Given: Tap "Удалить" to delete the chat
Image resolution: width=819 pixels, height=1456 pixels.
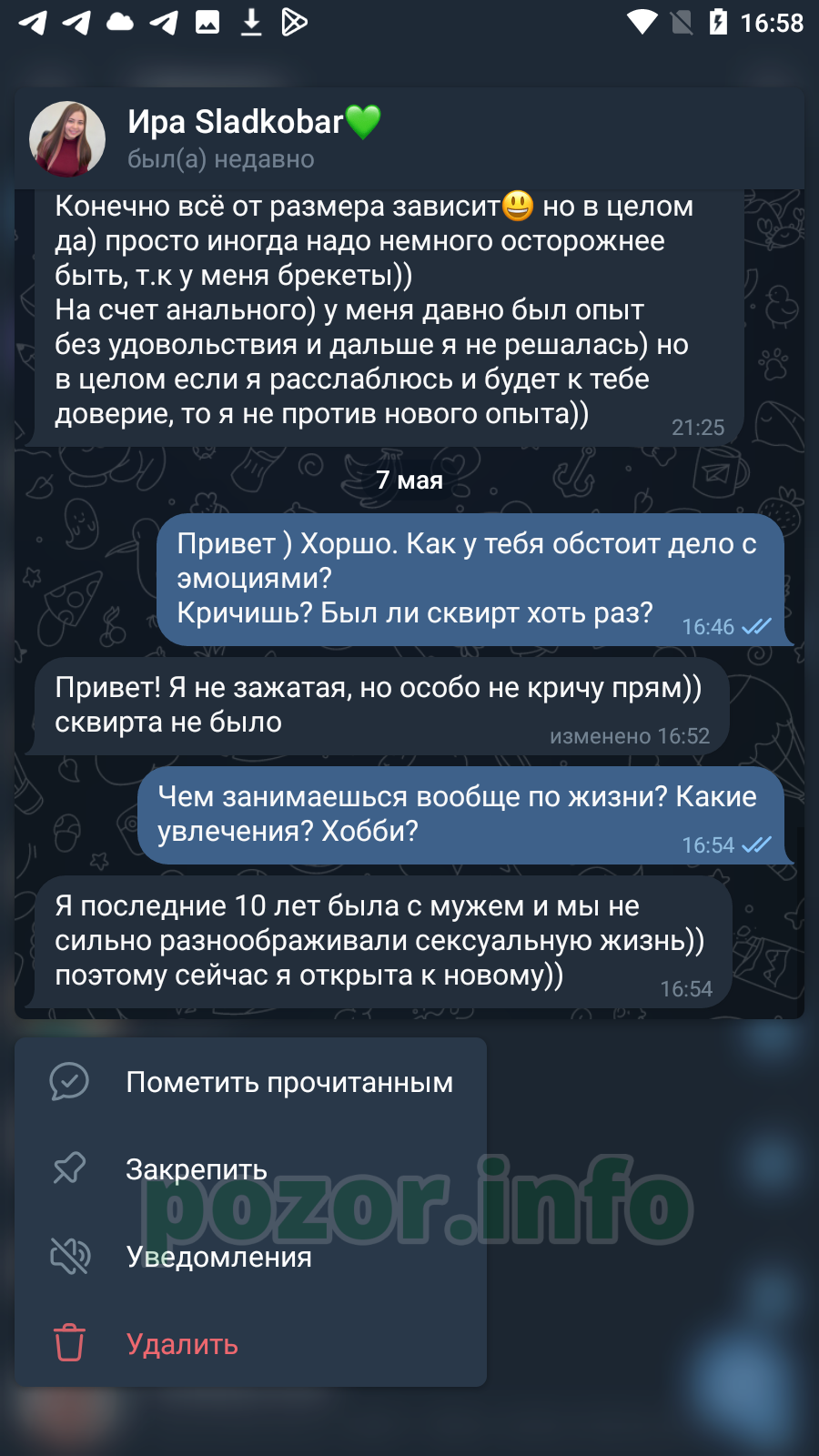Looking at the screenshot, I should pyautogui.click(x=250, y=1344).
